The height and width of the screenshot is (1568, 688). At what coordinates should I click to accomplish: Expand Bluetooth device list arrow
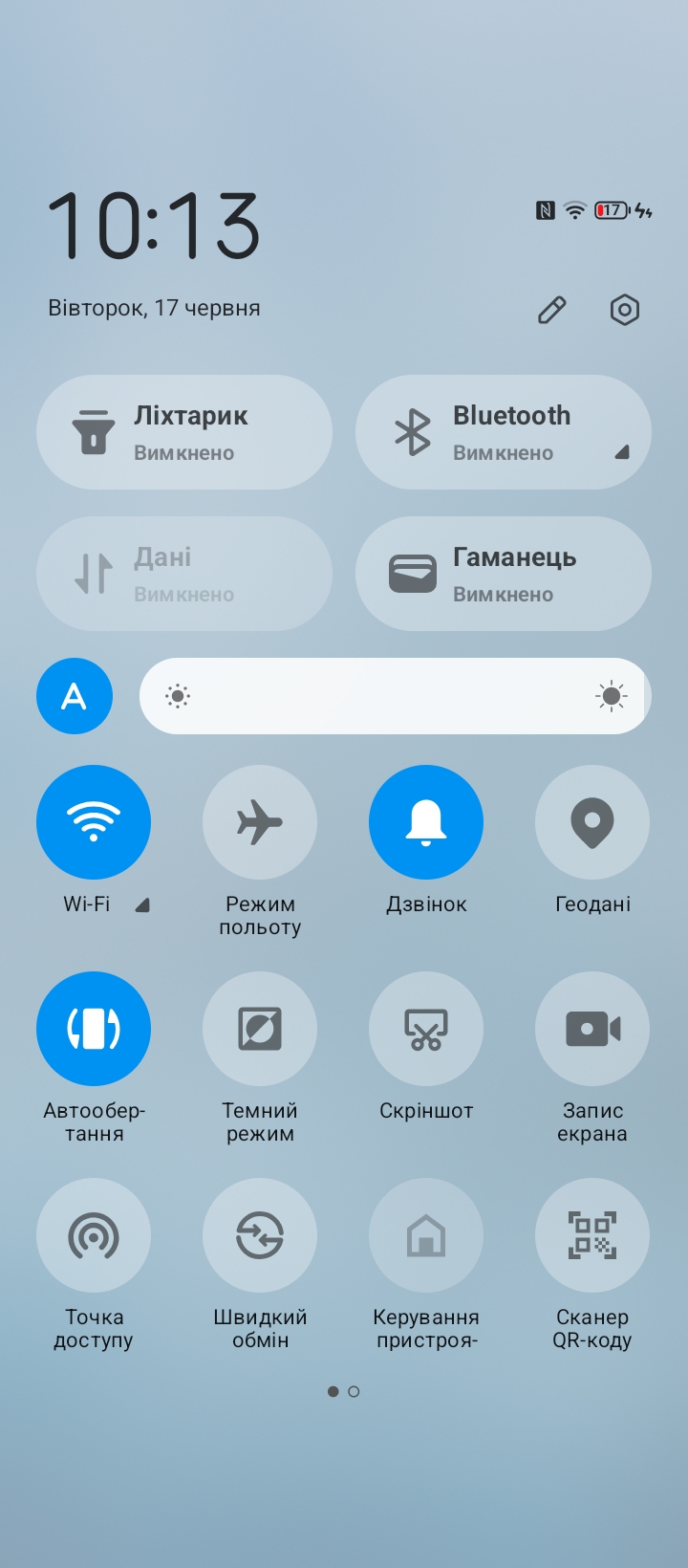pyautogui.click(x=622, y=452)
